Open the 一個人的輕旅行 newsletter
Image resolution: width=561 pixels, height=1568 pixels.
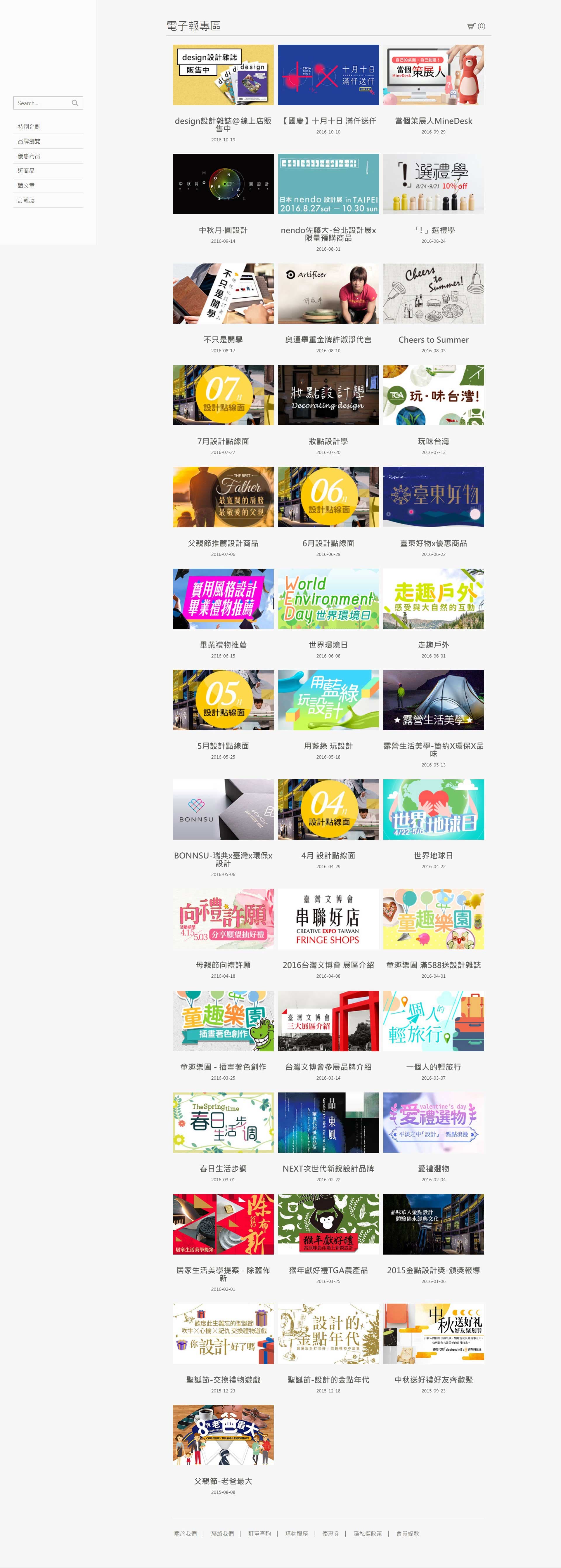433,1021
